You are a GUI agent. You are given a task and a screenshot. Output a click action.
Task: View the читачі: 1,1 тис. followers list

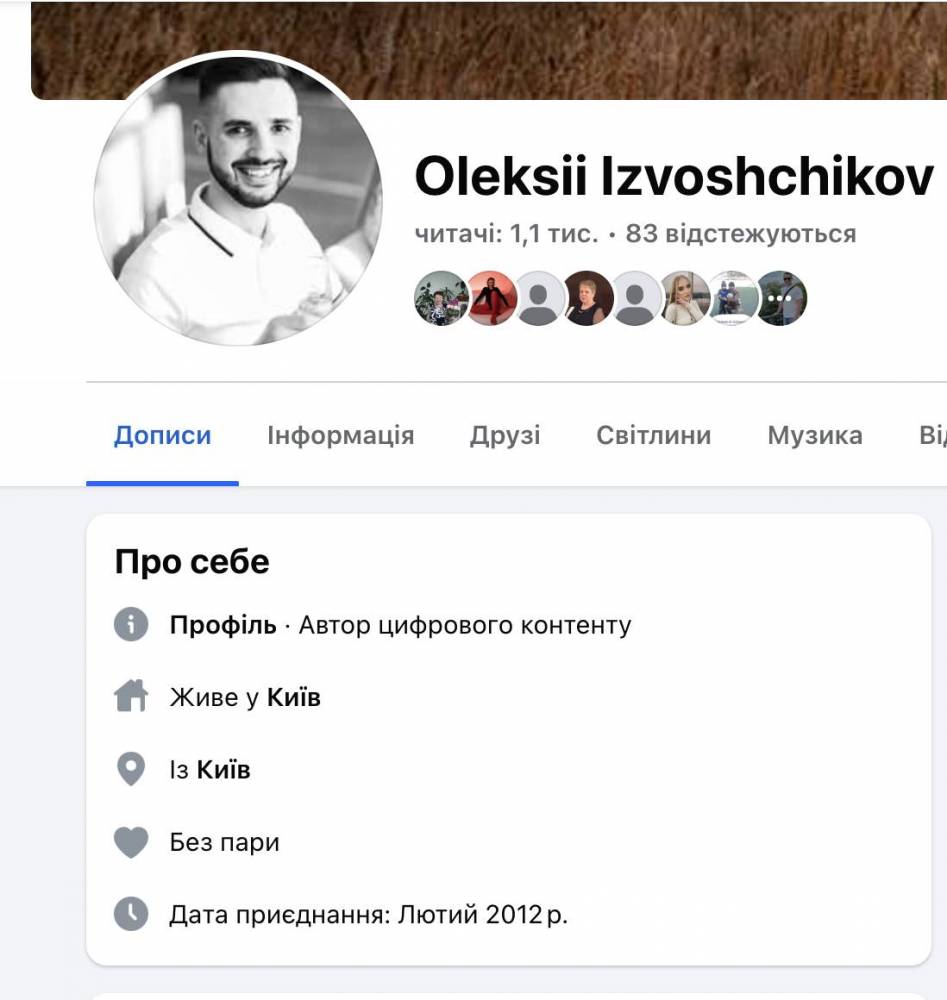point(506,234)
